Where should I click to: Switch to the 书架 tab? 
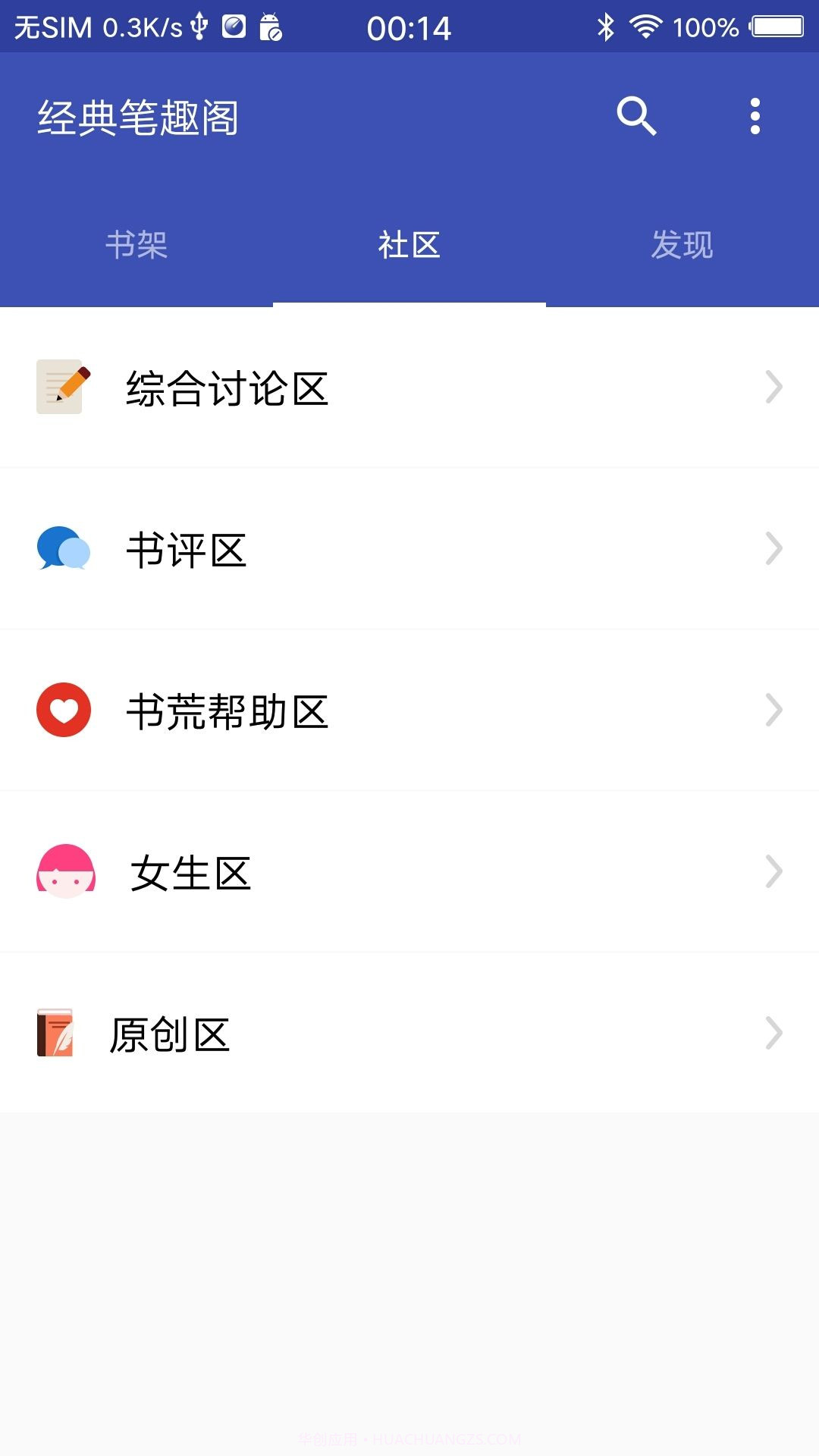tap(136, 244)
